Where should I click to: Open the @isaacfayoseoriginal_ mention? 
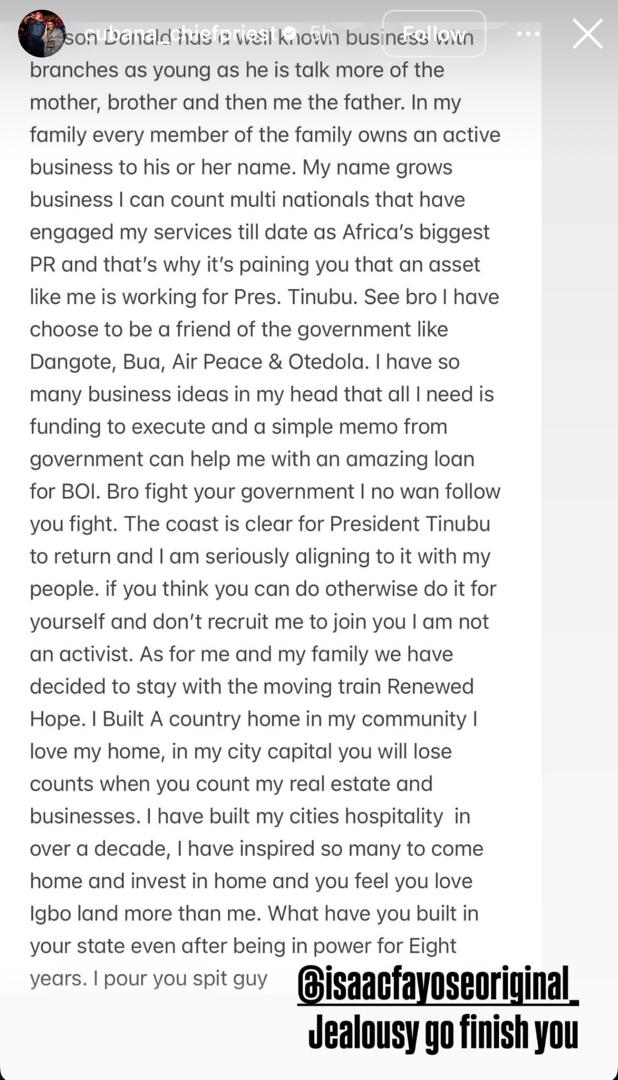click(x=438, y=986)
